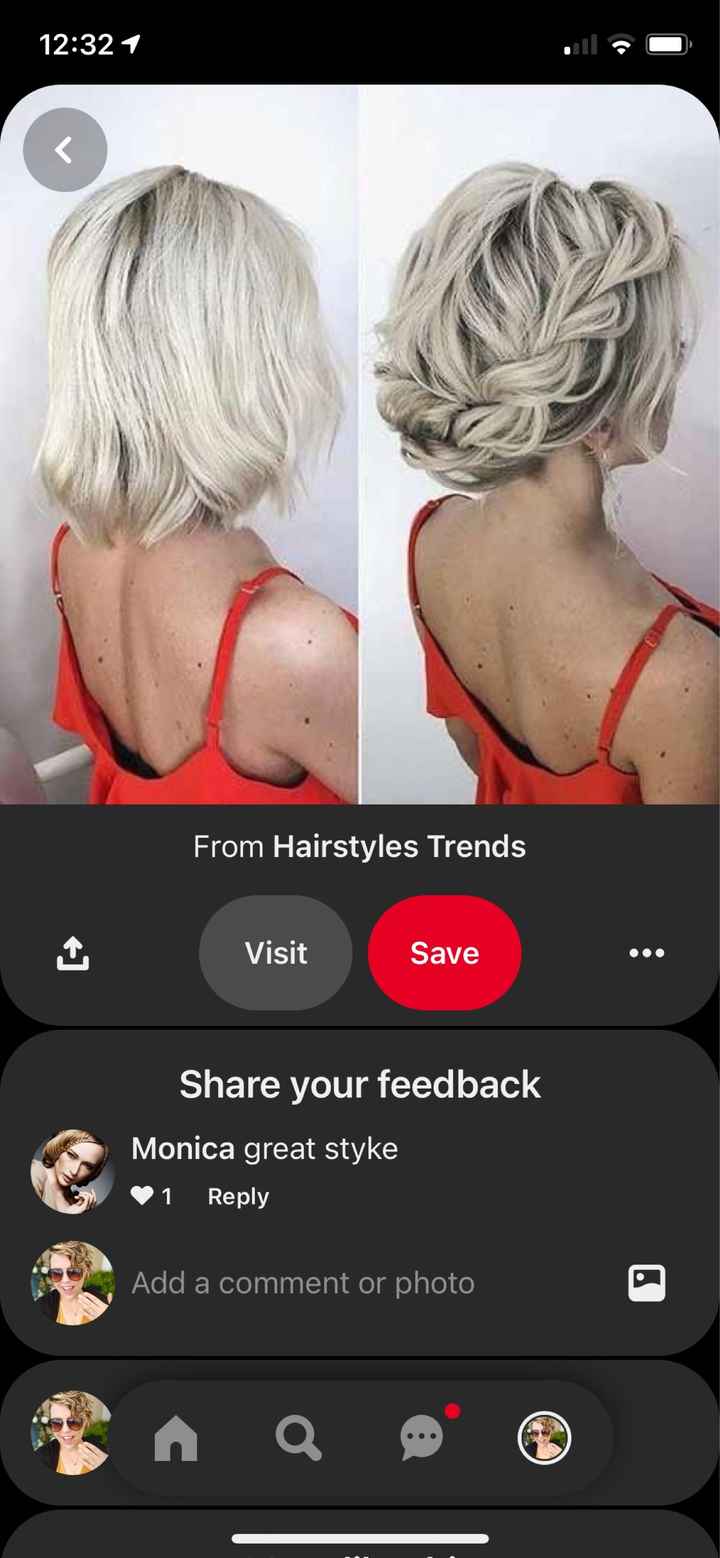Open the Hairstyles Trends board link
Image resolution: width=720 pixels, height=1558 pixels.
coord(397,846)
